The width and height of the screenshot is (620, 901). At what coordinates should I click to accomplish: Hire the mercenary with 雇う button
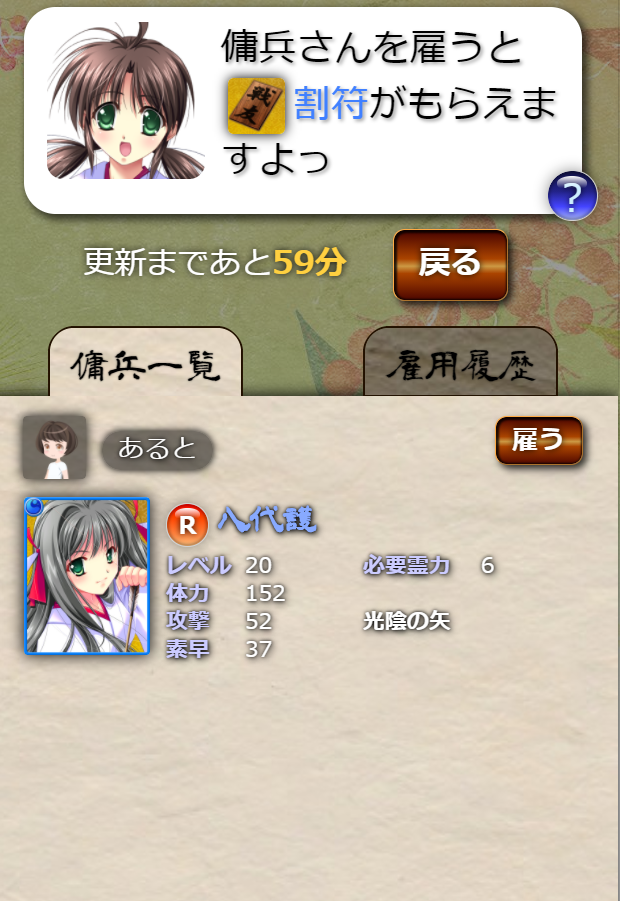(539, 441)
